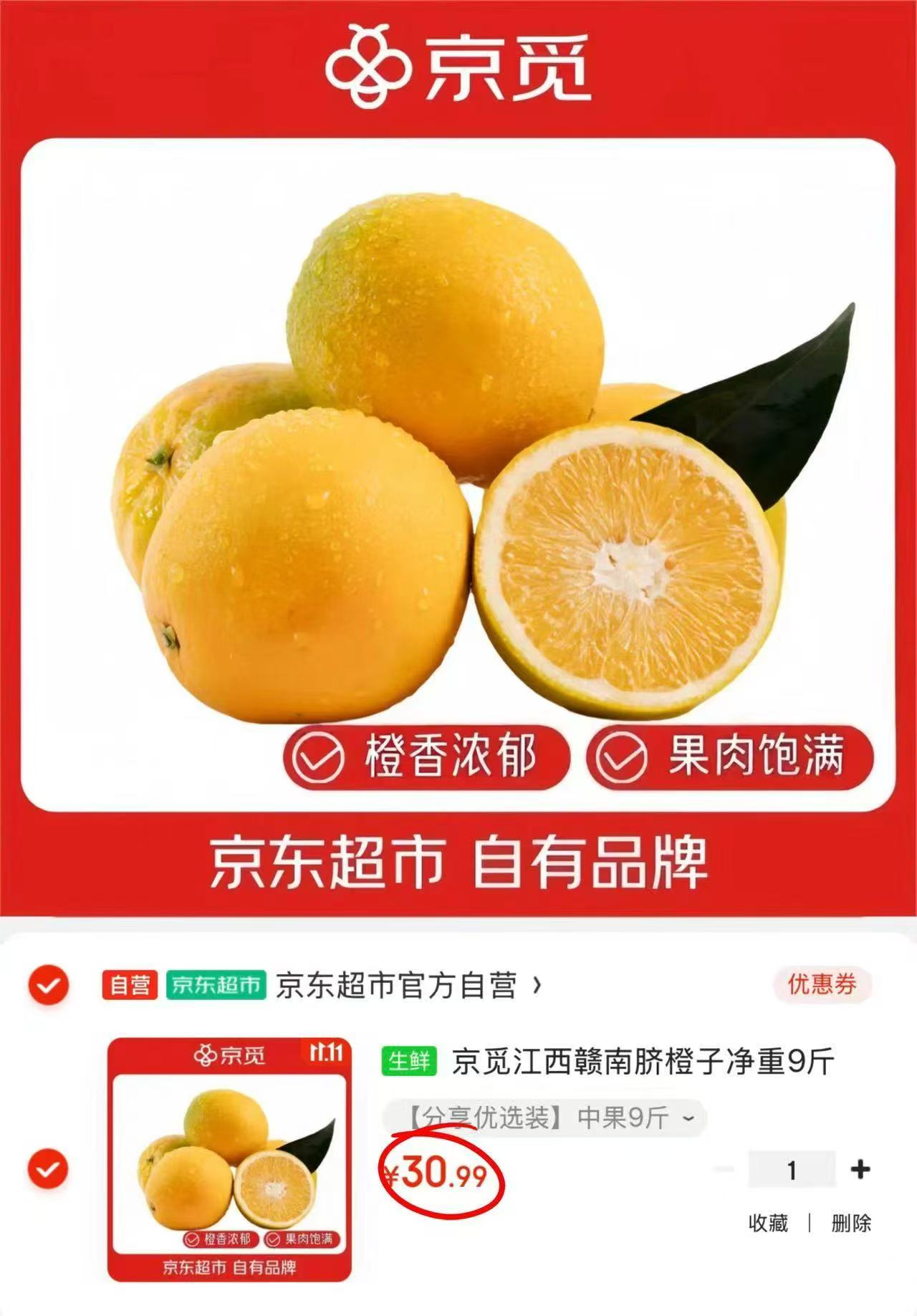The width and height of the screenshot is (917, 1316).
Task: Click 收藏 to favorite the item
Action: (x=770, y=1221)
